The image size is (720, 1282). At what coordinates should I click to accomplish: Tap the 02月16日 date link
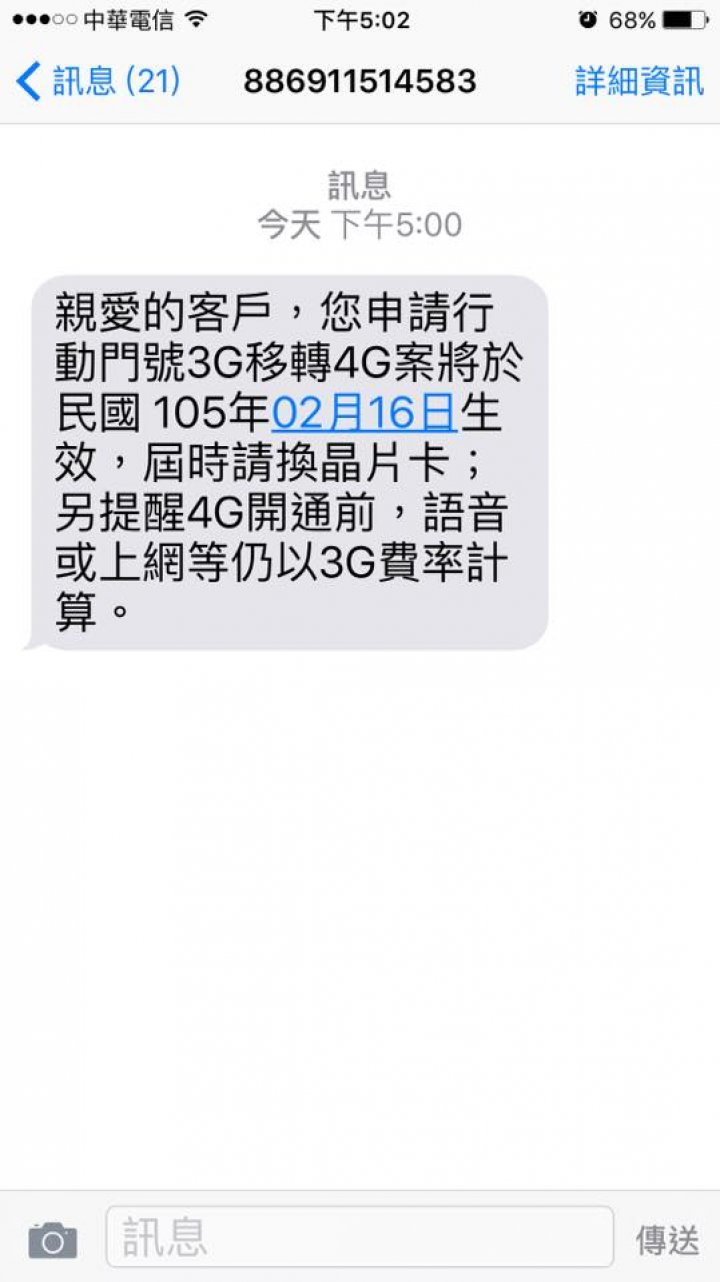click(x=364, y=413)
